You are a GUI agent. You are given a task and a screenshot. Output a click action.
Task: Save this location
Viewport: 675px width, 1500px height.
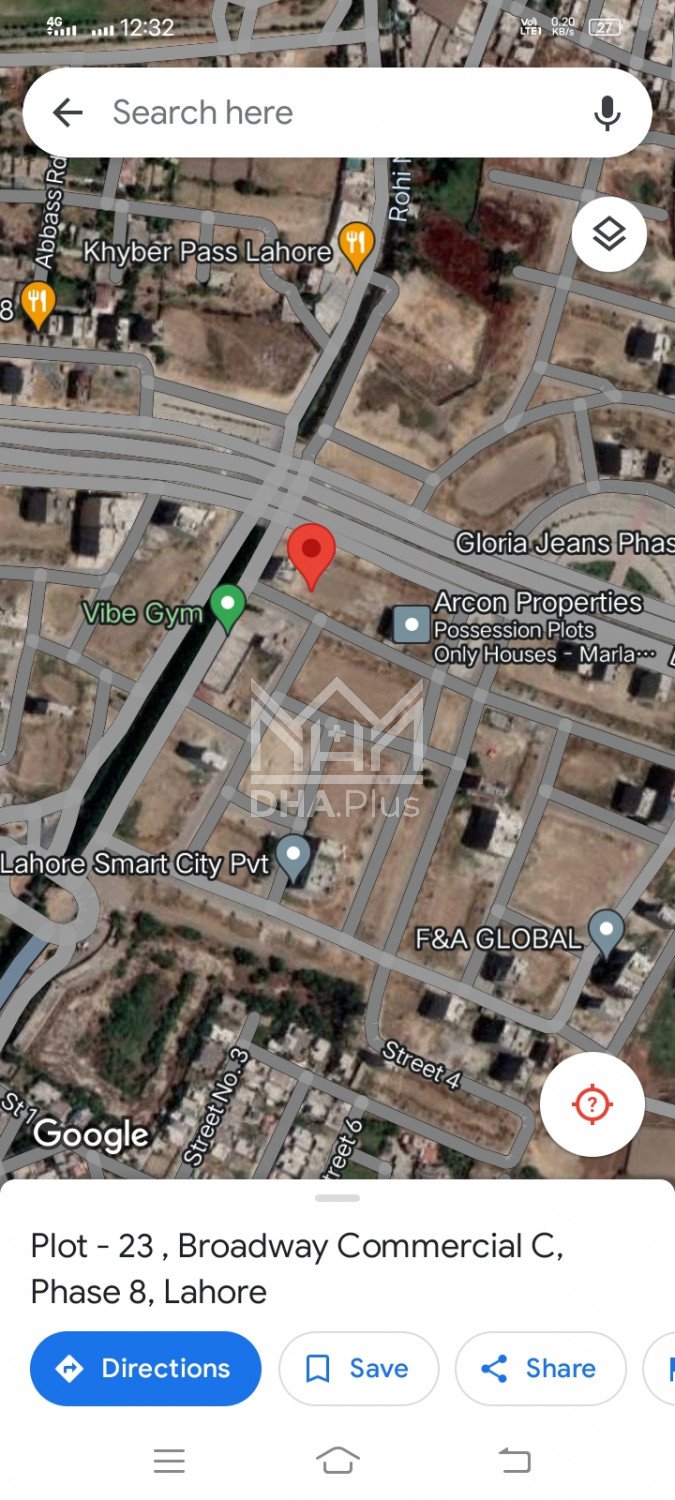pyautogui.click(x=358, y=1368)
